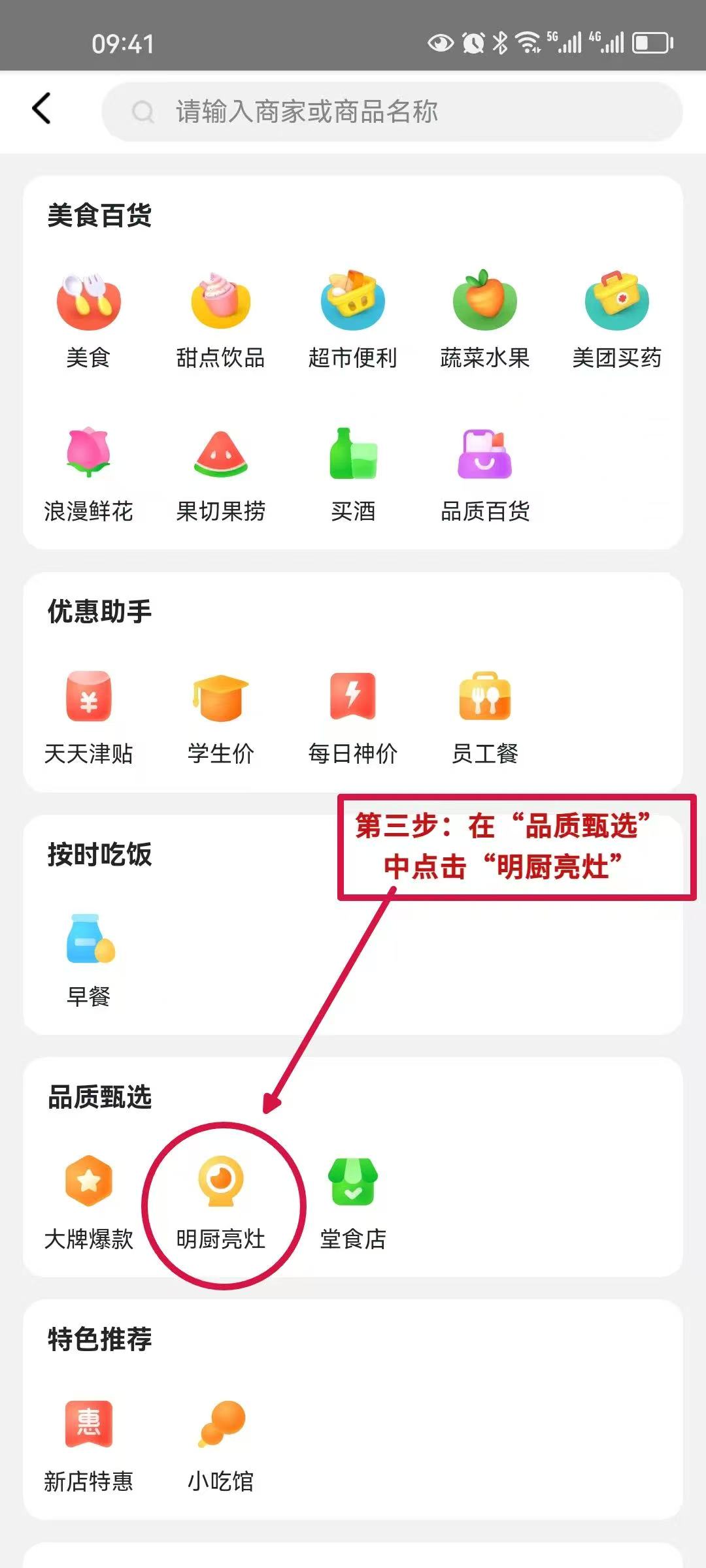Open 美团买药 service
The width and height of the screenshot is (706, 1568).
(617, 320)
